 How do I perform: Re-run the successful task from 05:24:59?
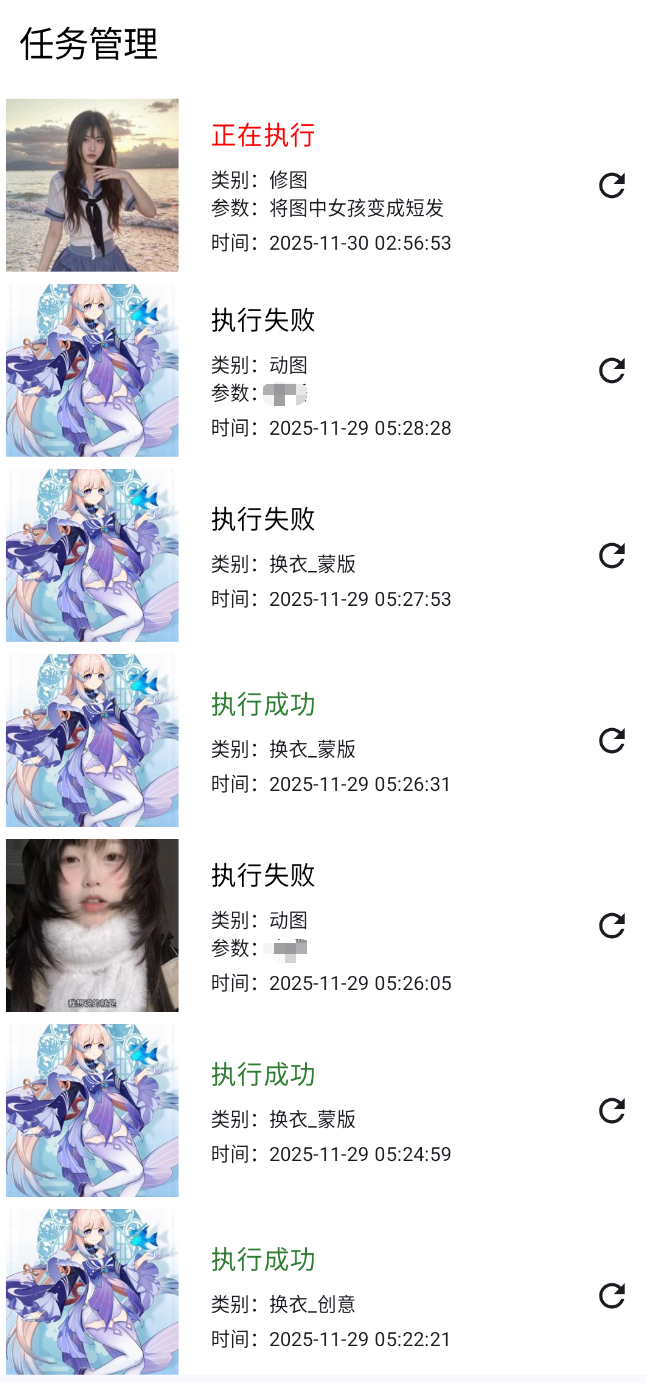[611, 1111]
